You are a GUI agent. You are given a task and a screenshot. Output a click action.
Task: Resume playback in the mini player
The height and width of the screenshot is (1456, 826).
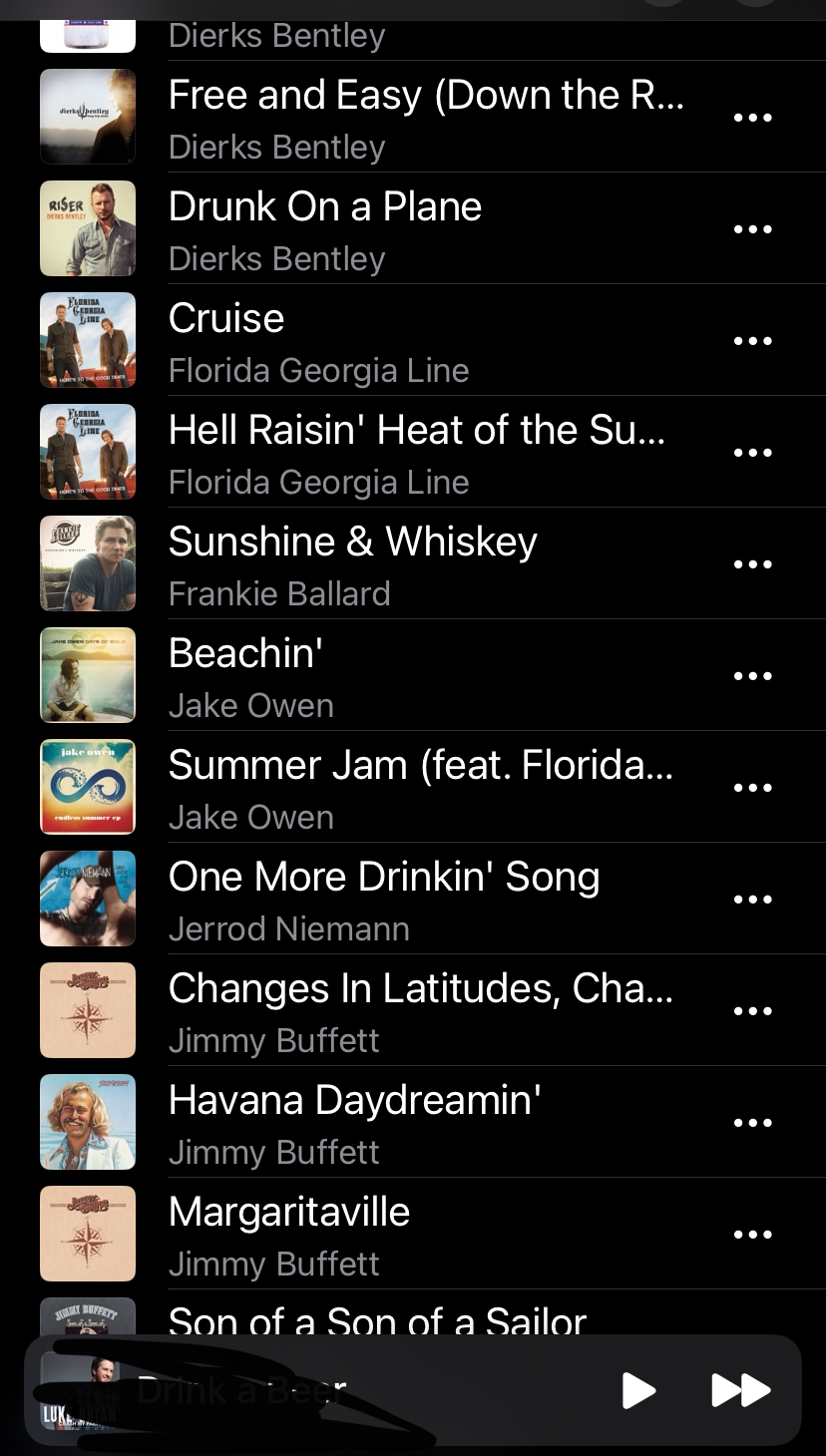click(638, 1390)
